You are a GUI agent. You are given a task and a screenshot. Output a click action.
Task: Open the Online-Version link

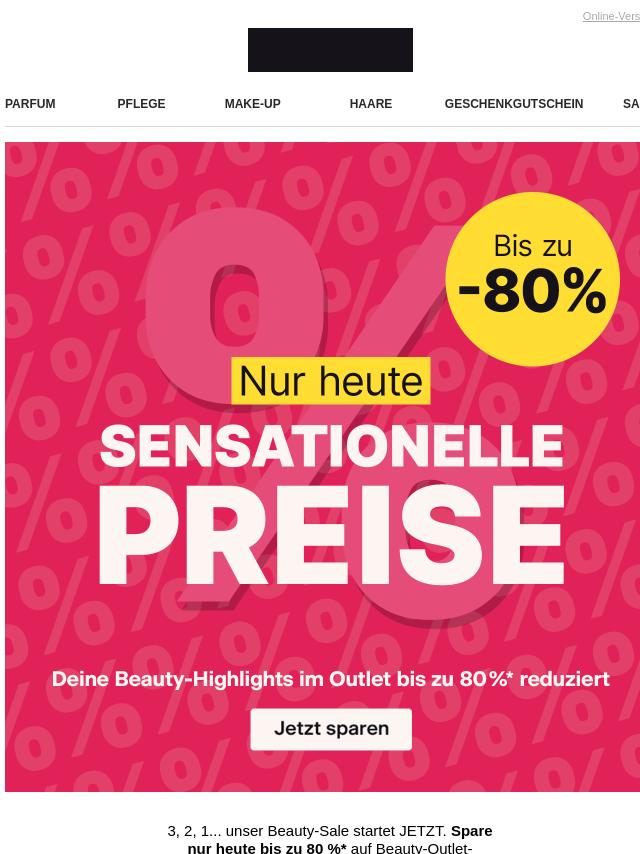(611, 16)
